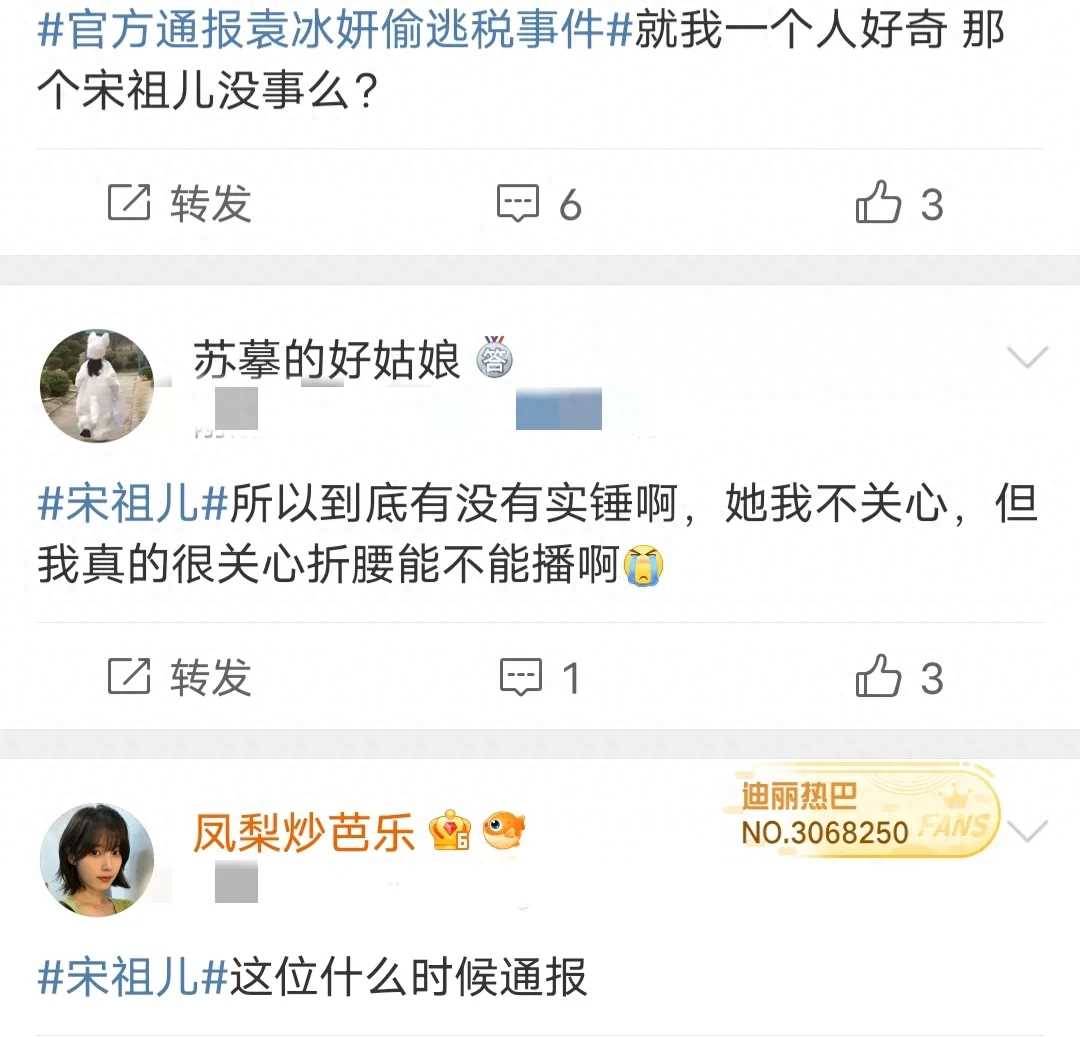Expand the options chevron on 苏摹的好姑娘's post
Screen dimensions: 1080x1037
(x=1029, y=357)
